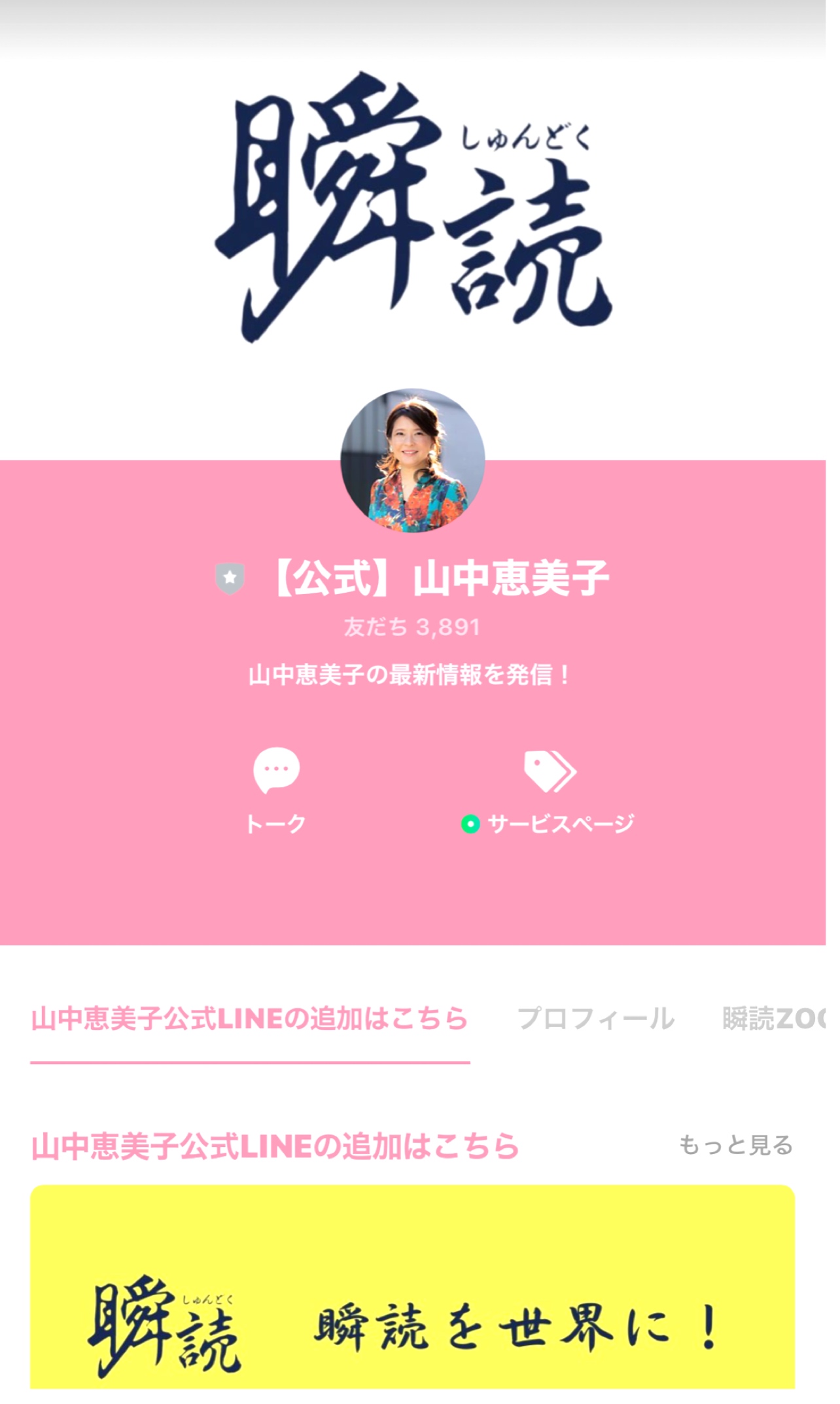The height and width of the screenshot is (1404, 840).
Task: Select 山中恵美子公式LINEの追加はこちら tab
Action: 249,1019
